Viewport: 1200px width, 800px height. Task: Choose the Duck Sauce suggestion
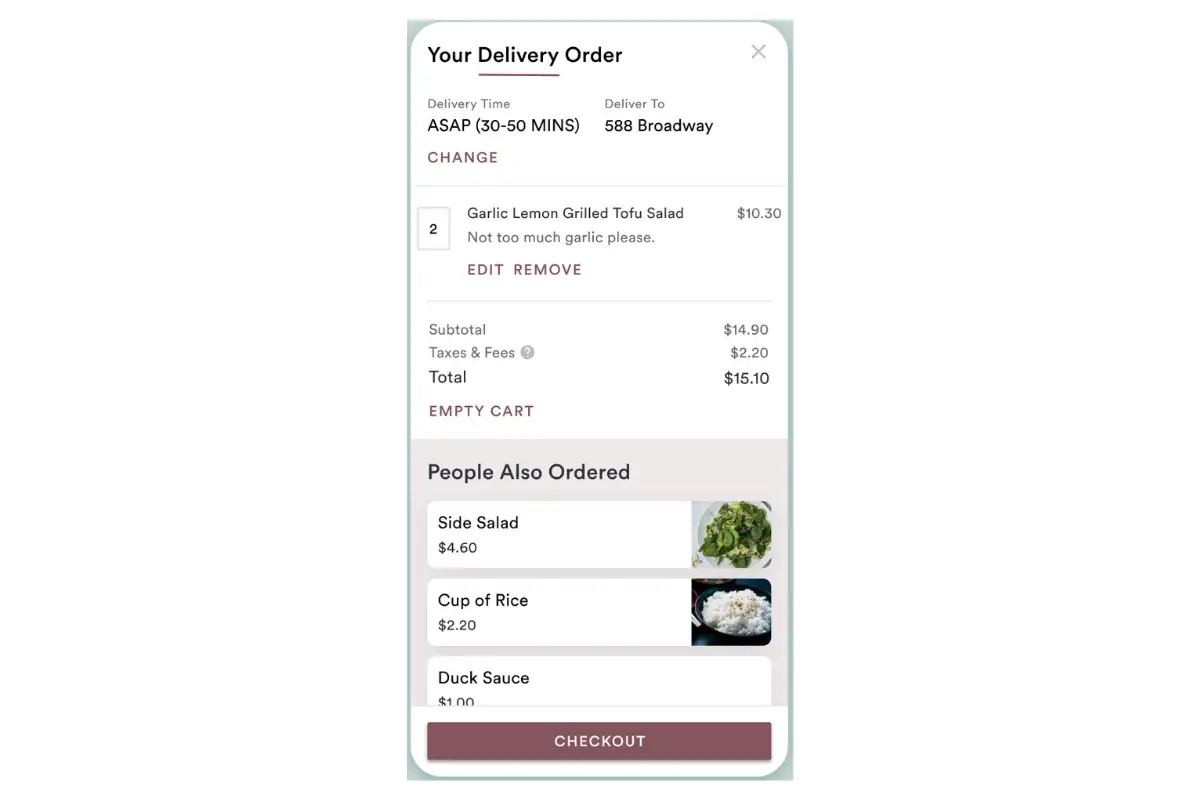tap(598, 683)
